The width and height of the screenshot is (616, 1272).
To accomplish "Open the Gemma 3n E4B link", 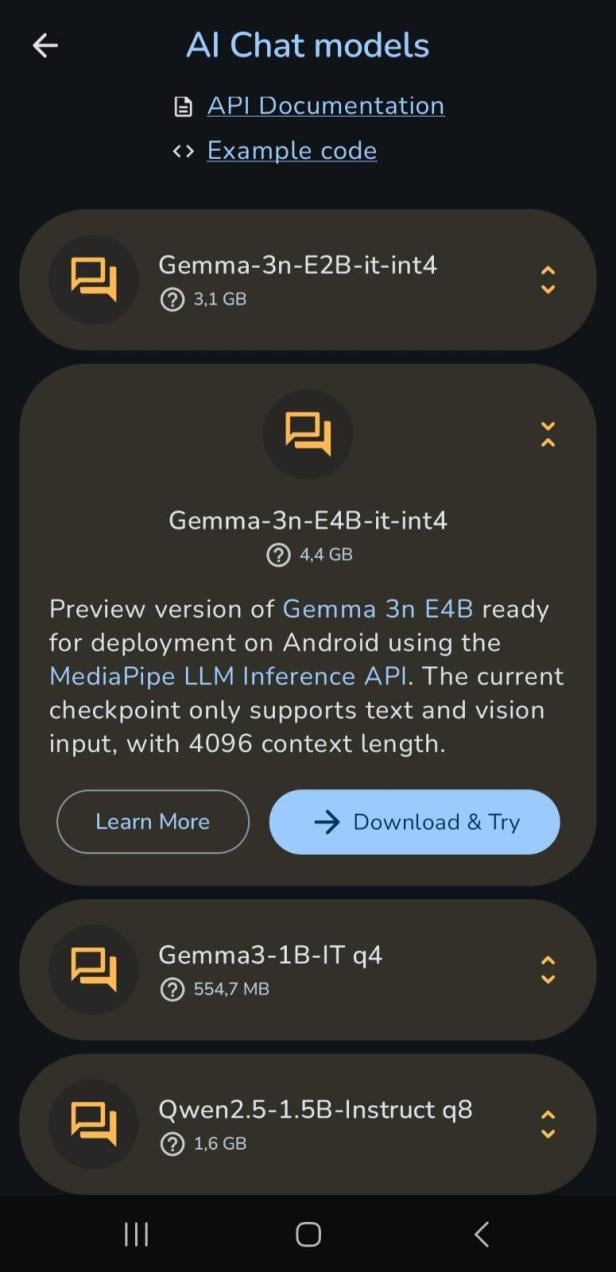I will [x=377, y=609].
